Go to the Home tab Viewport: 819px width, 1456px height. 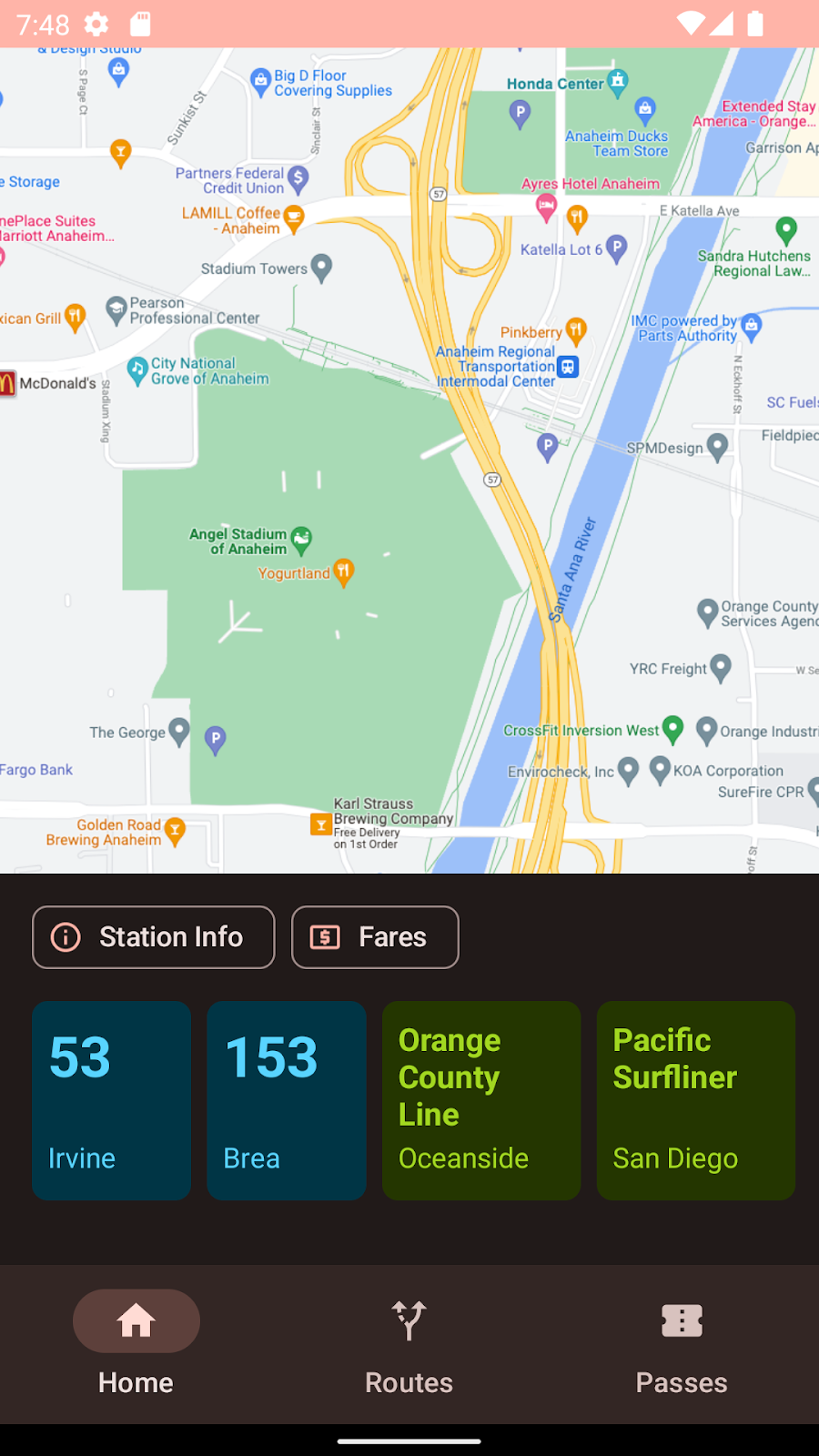(x=136, y=1341)
